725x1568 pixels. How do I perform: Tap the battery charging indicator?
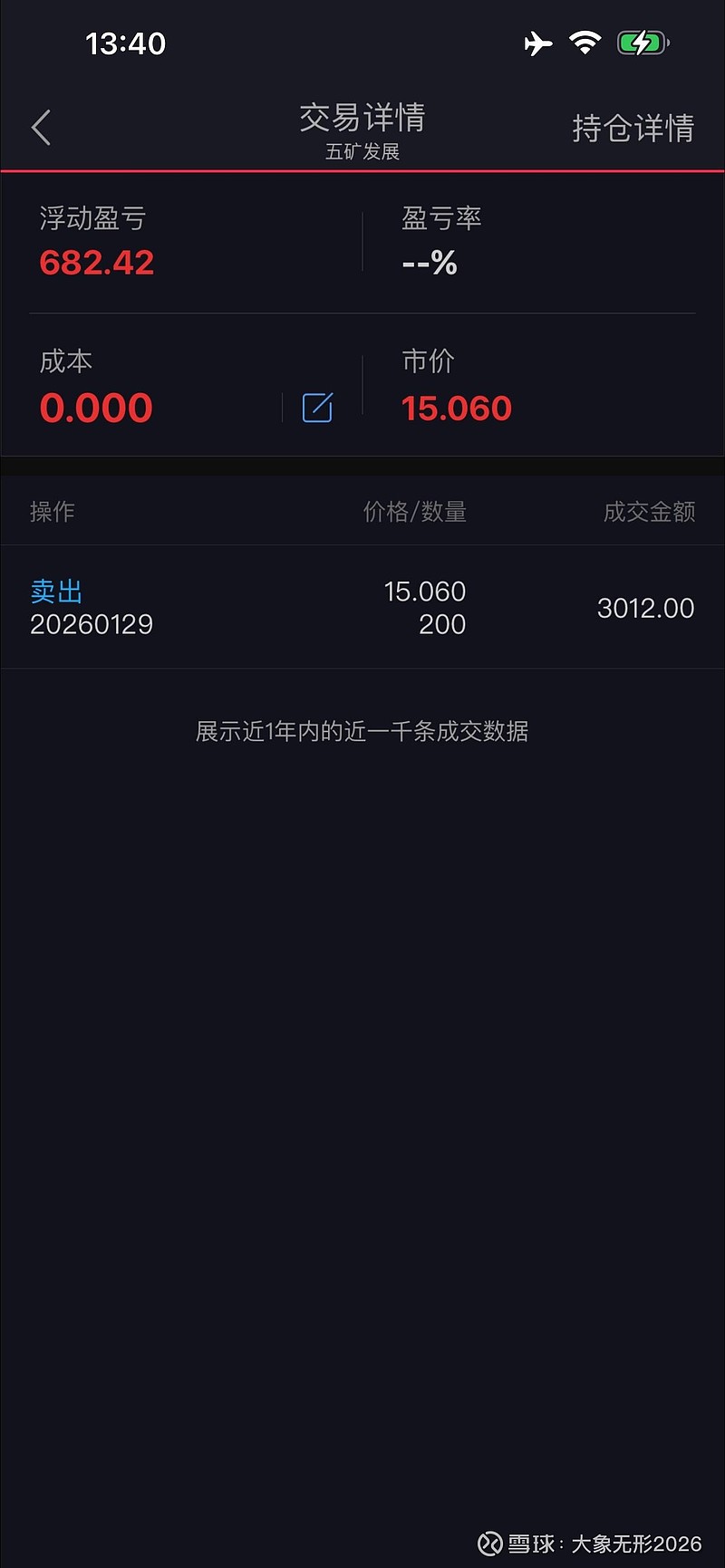click(643, 42)
